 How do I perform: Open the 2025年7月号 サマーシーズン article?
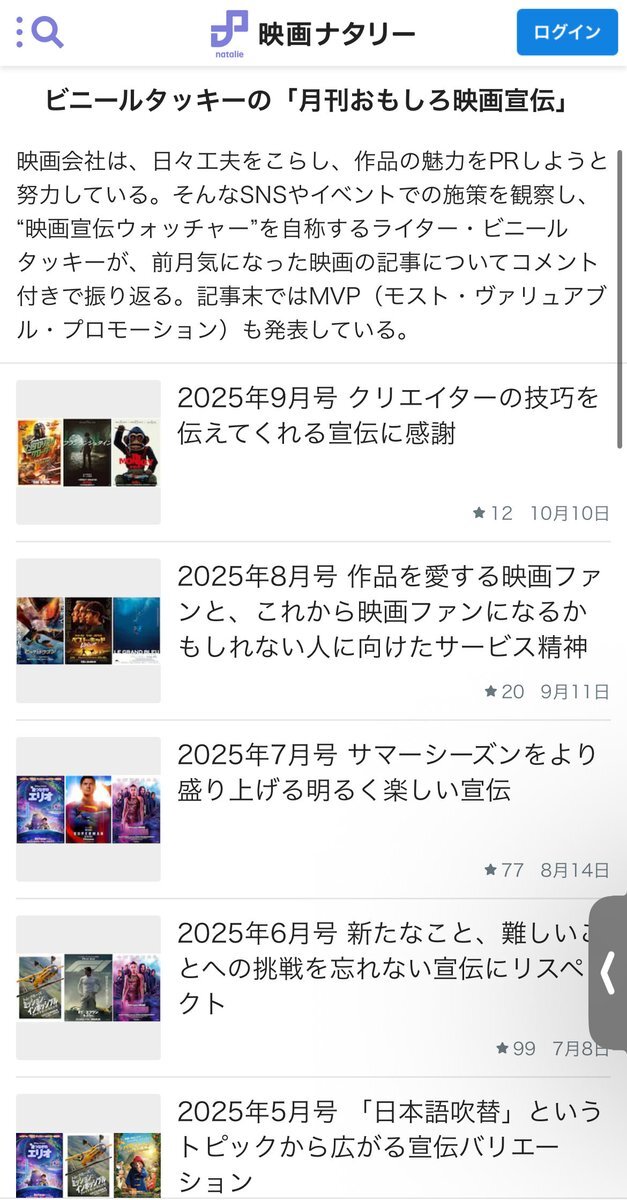point(387,772)
